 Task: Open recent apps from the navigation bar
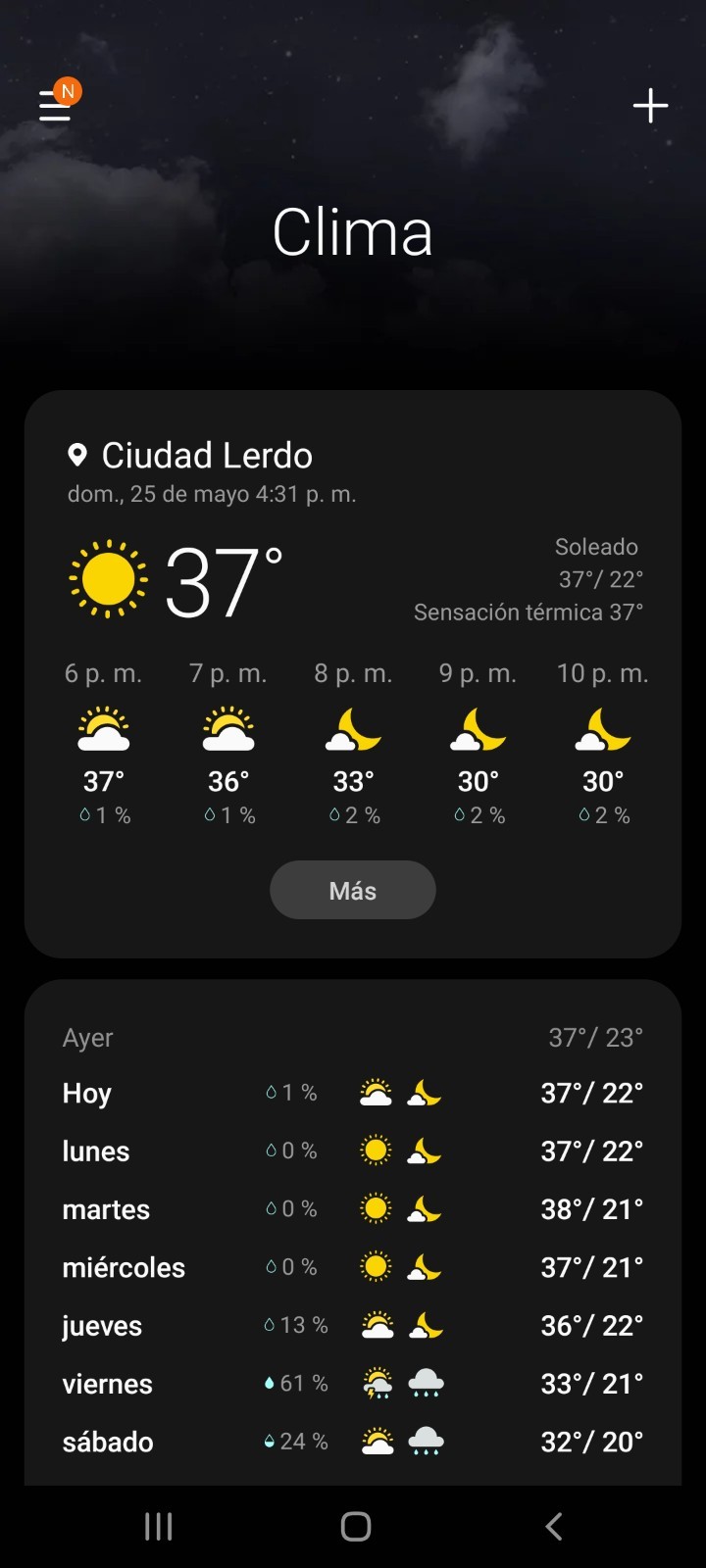(x=159, y=1526)
